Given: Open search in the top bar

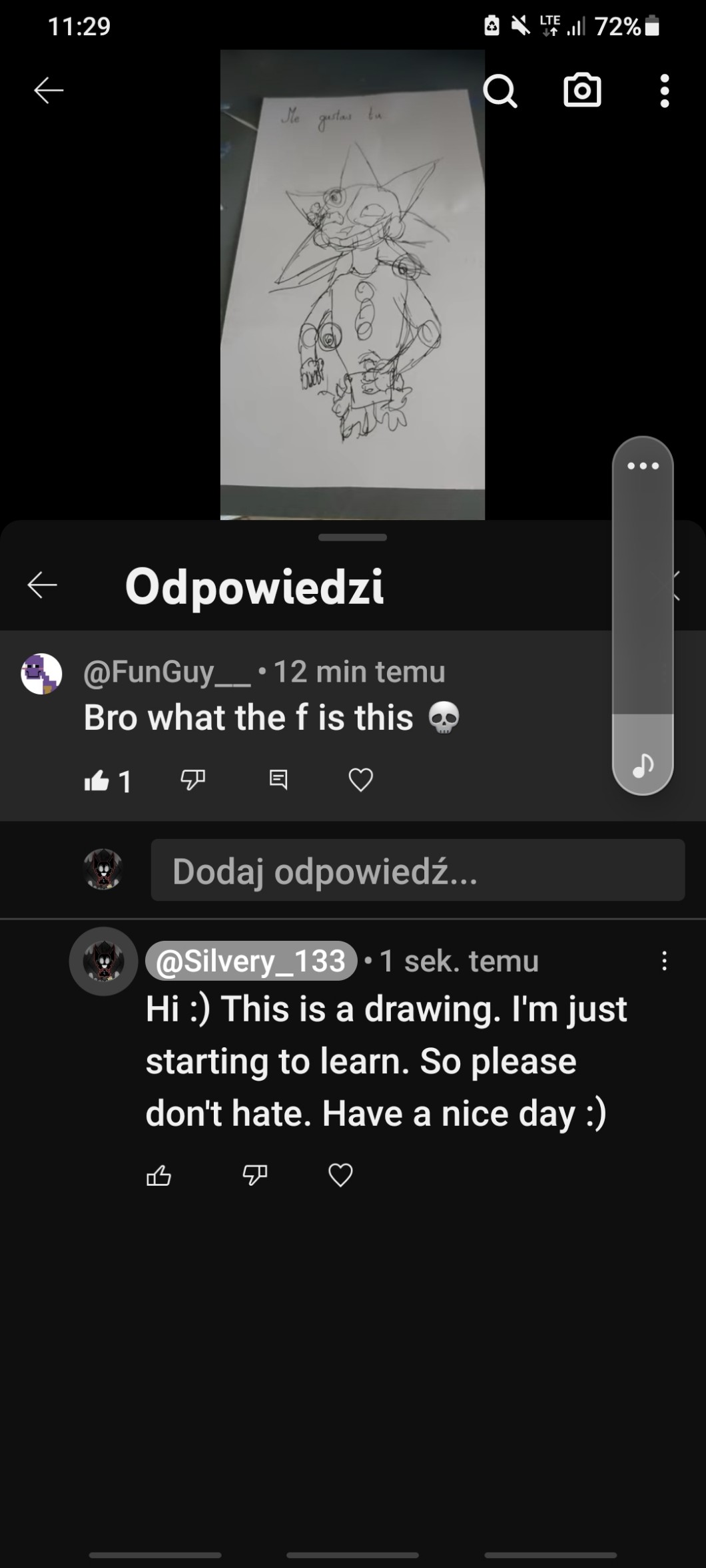Looking at the screenshot, I should pyautogui.click(x=500, y=91).
